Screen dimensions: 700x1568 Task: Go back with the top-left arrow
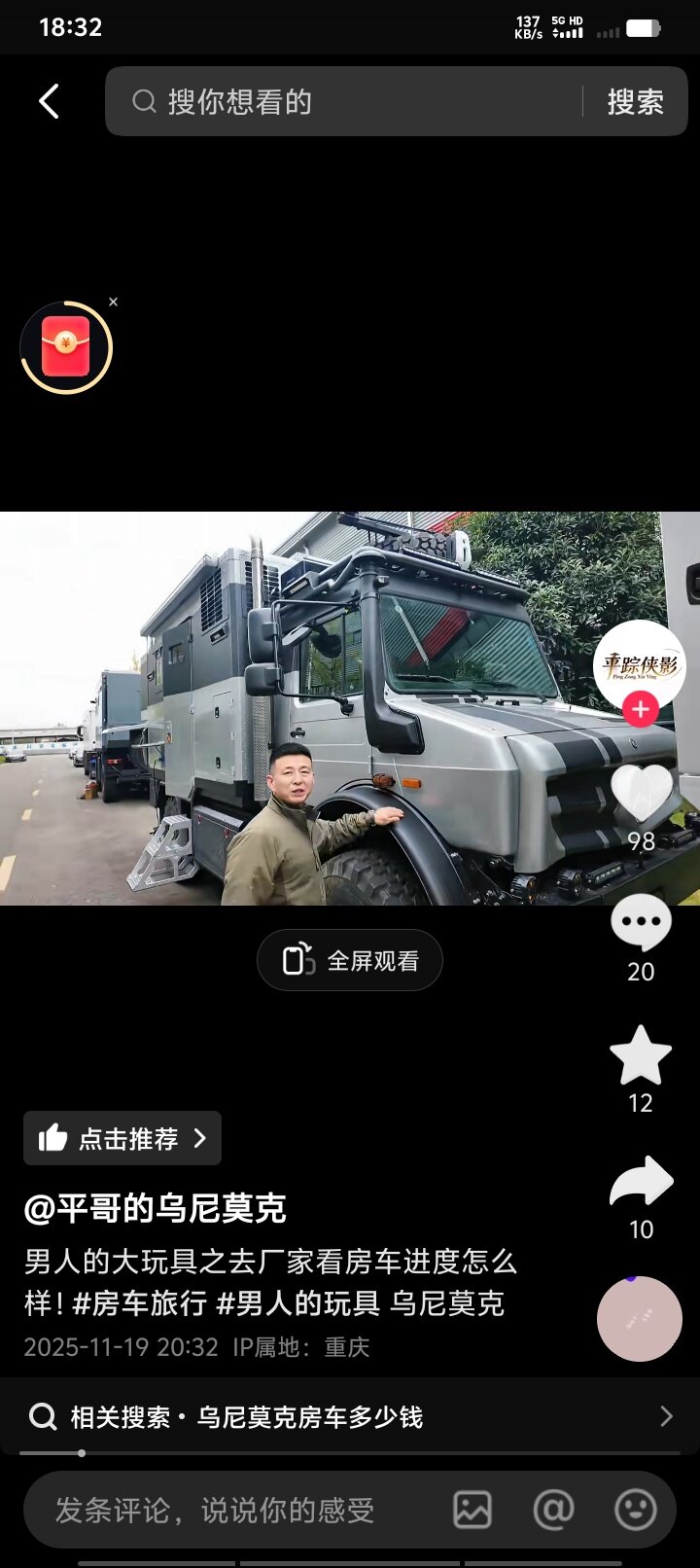[49, 101]
